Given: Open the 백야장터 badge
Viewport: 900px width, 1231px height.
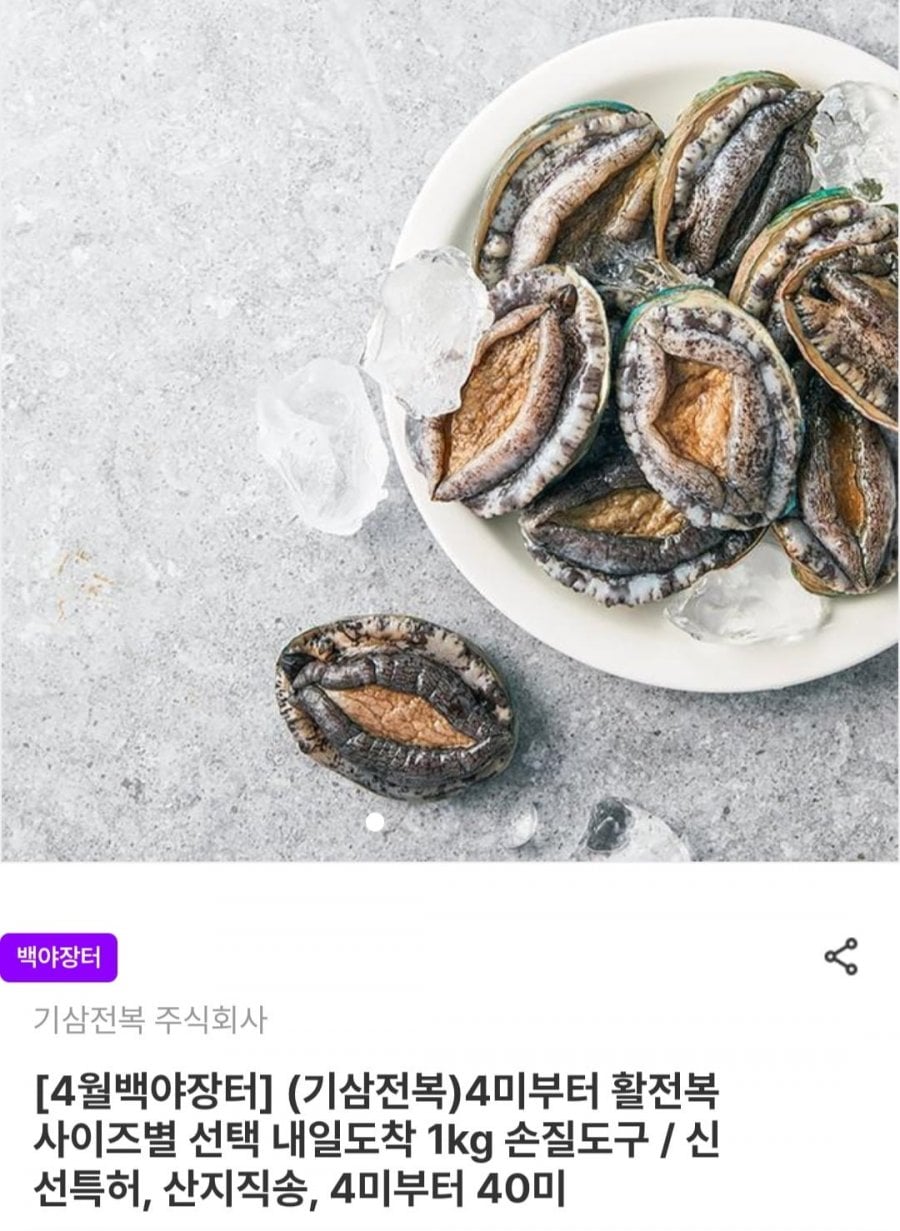Looking at the screenshot, I should point(59,958).
